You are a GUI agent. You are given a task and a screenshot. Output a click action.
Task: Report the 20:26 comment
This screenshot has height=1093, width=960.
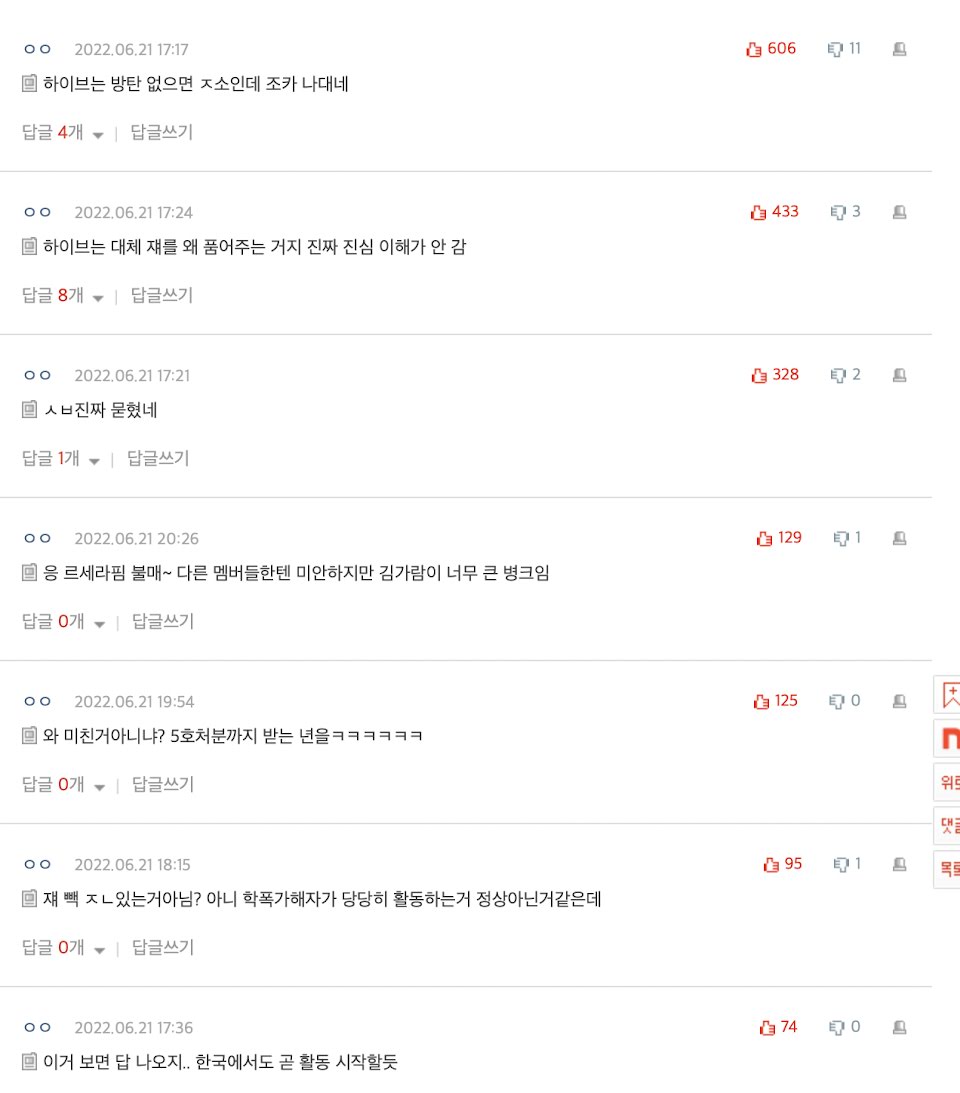[x=899, y=538]
